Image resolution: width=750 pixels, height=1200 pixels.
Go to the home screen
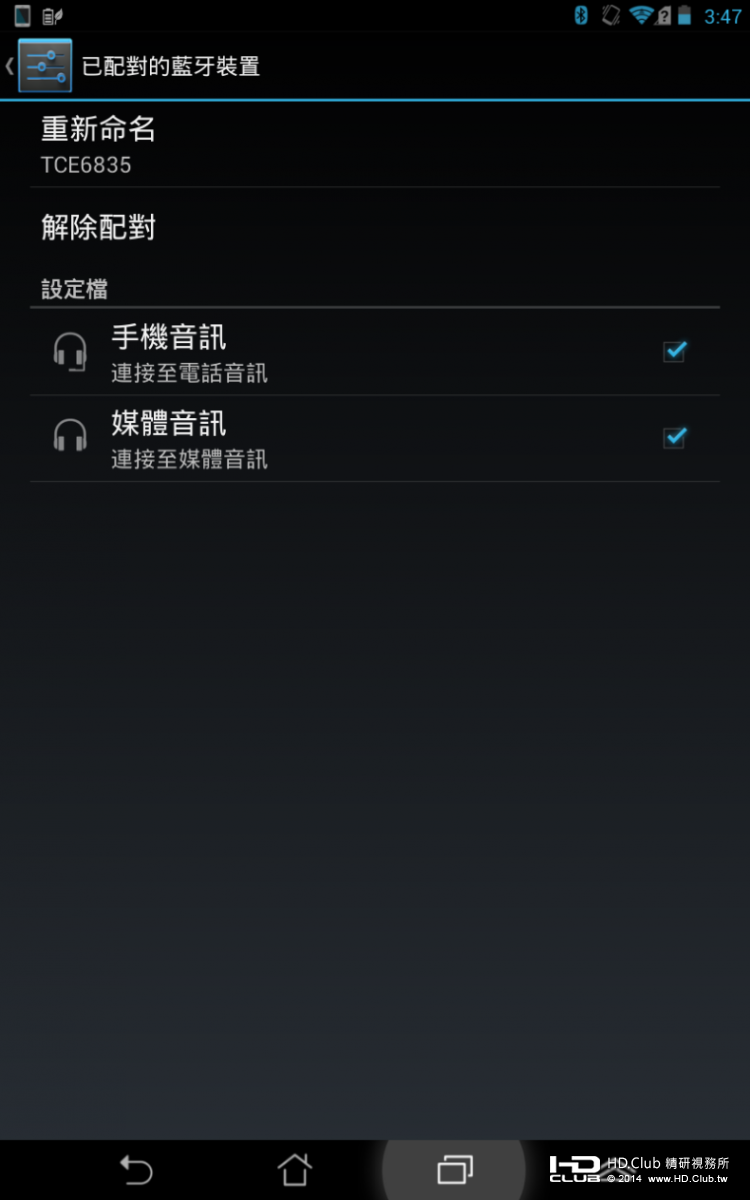(x=294, y=1168)
